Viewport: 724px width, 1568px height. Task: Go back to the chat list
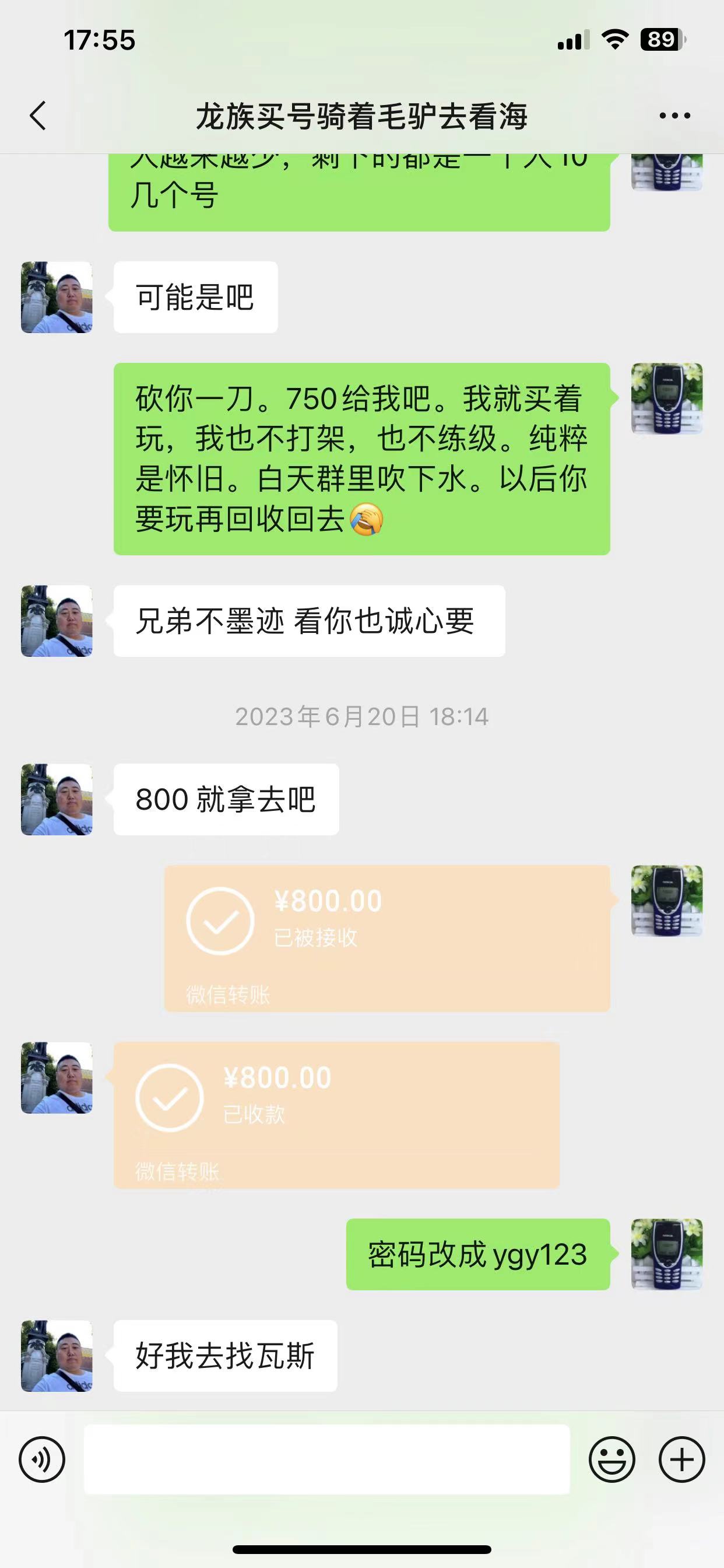[38, 116]
